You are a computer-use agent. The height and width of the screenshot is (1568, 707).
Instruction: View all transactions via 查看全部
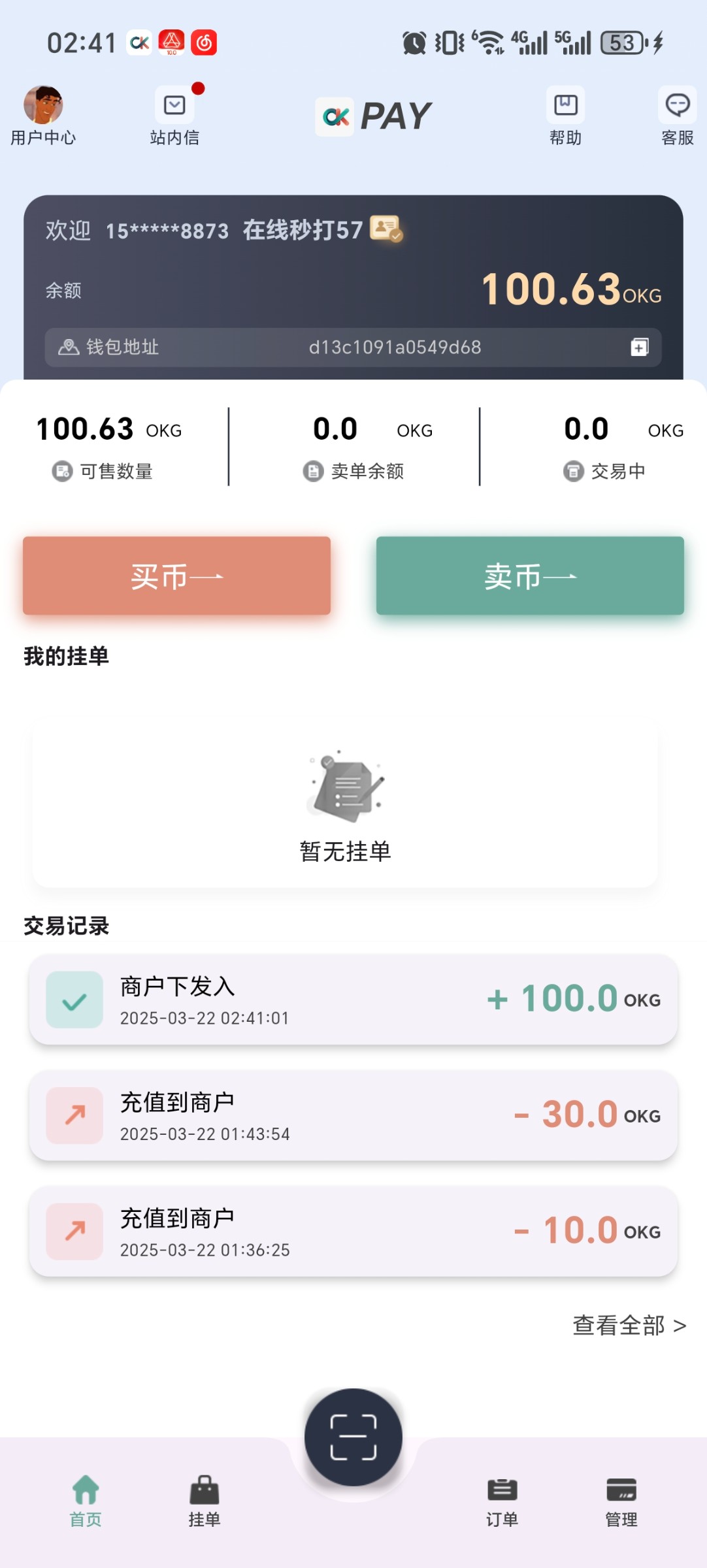629,1325
